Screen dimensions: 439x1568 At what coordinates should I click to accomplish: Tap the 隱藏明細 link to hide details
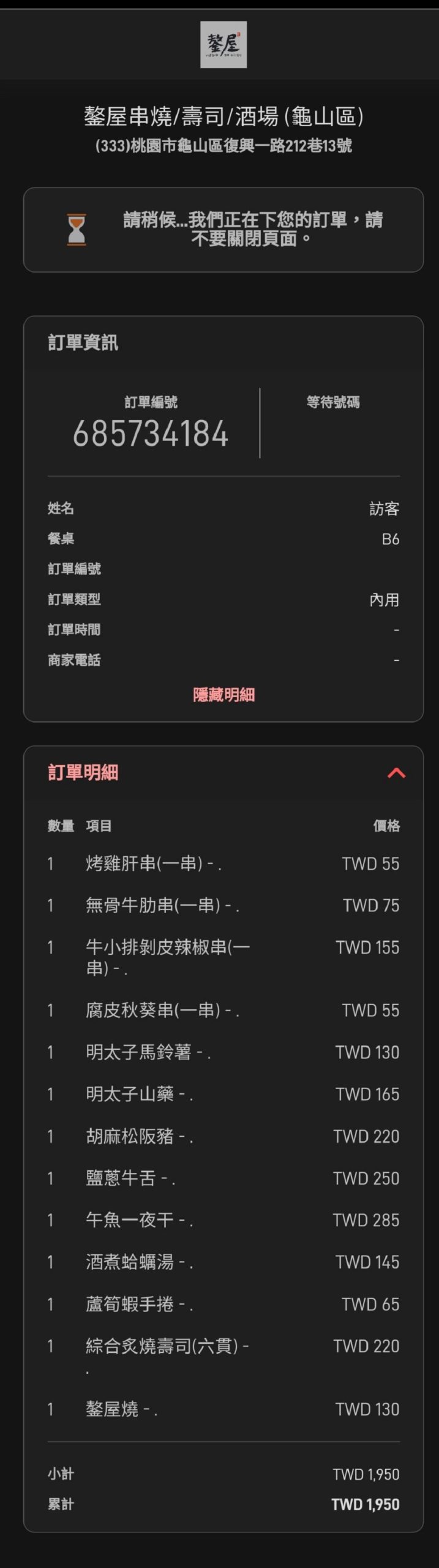[x=223, y=695]
